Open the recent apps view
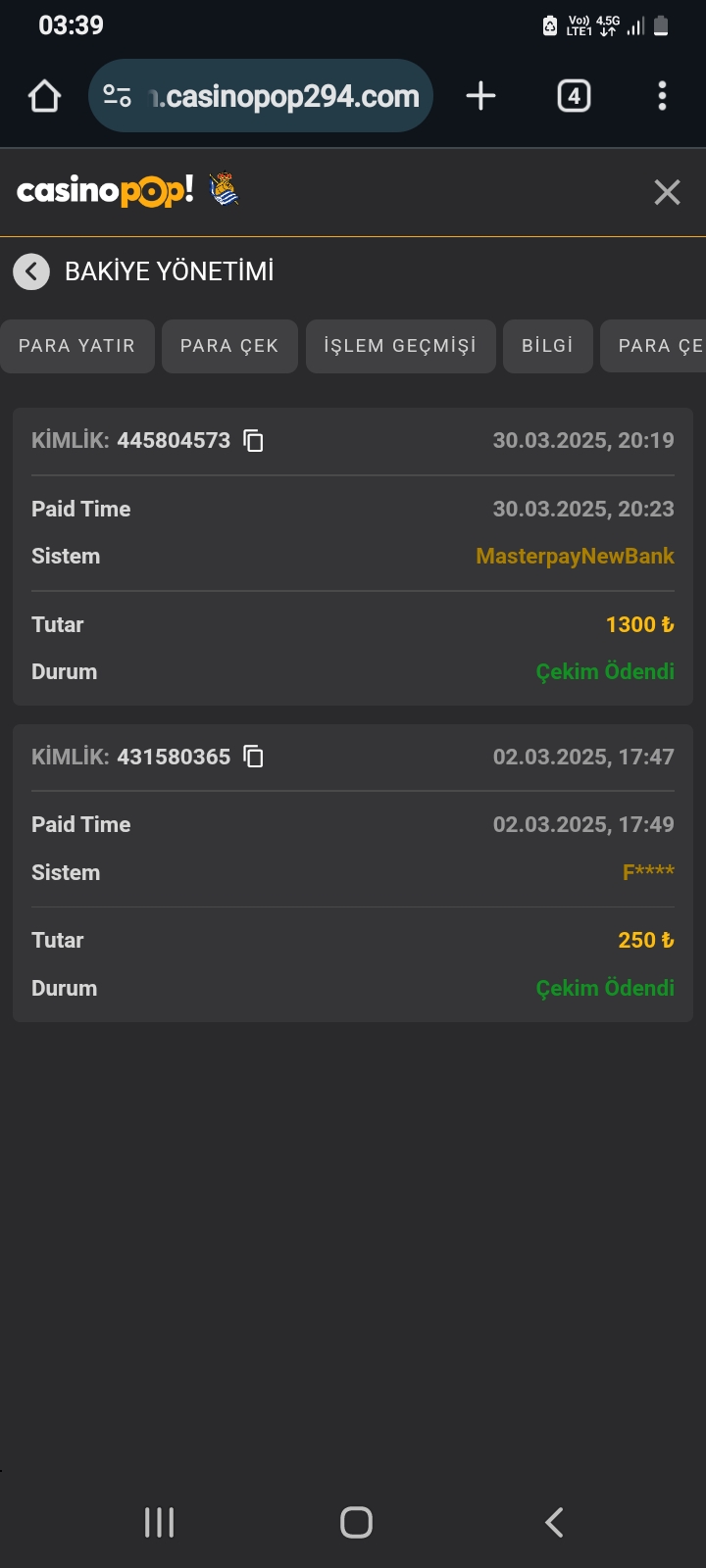The height and width of the screenshot is (1568, 706). click(159, 1522)
